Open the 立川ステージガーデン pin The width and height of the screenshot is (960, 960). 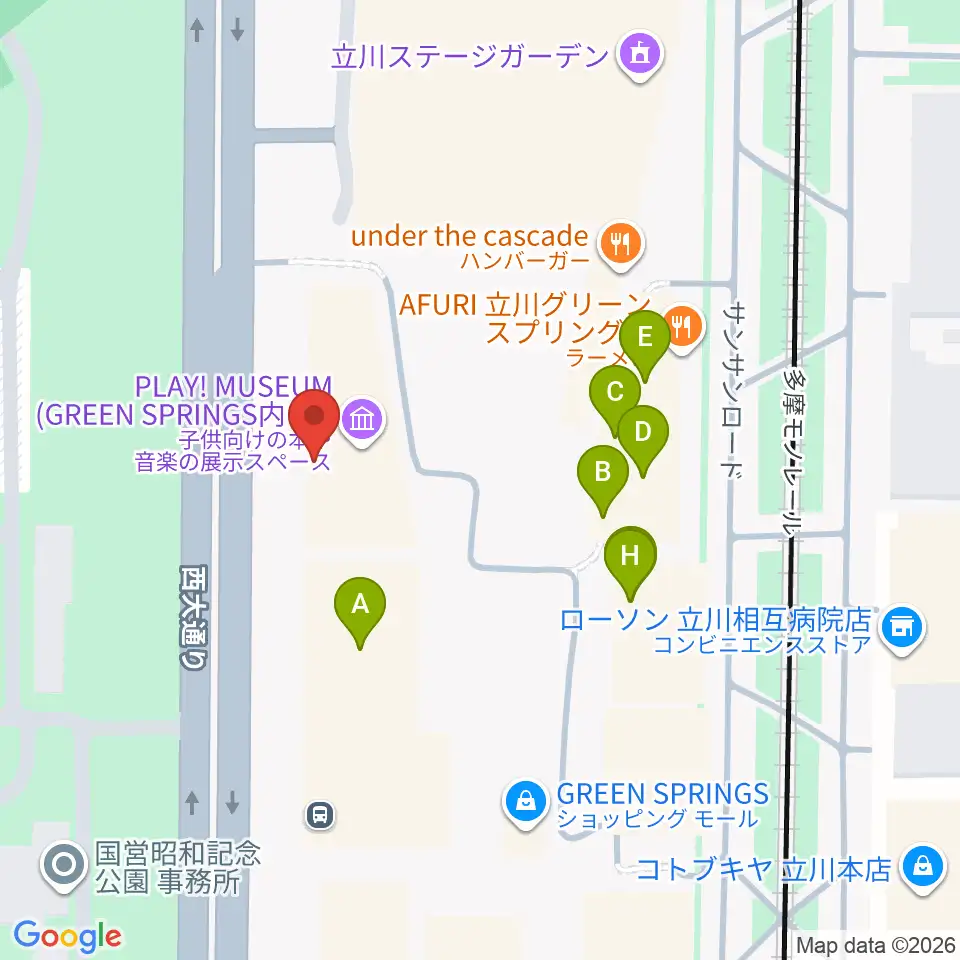640,56
